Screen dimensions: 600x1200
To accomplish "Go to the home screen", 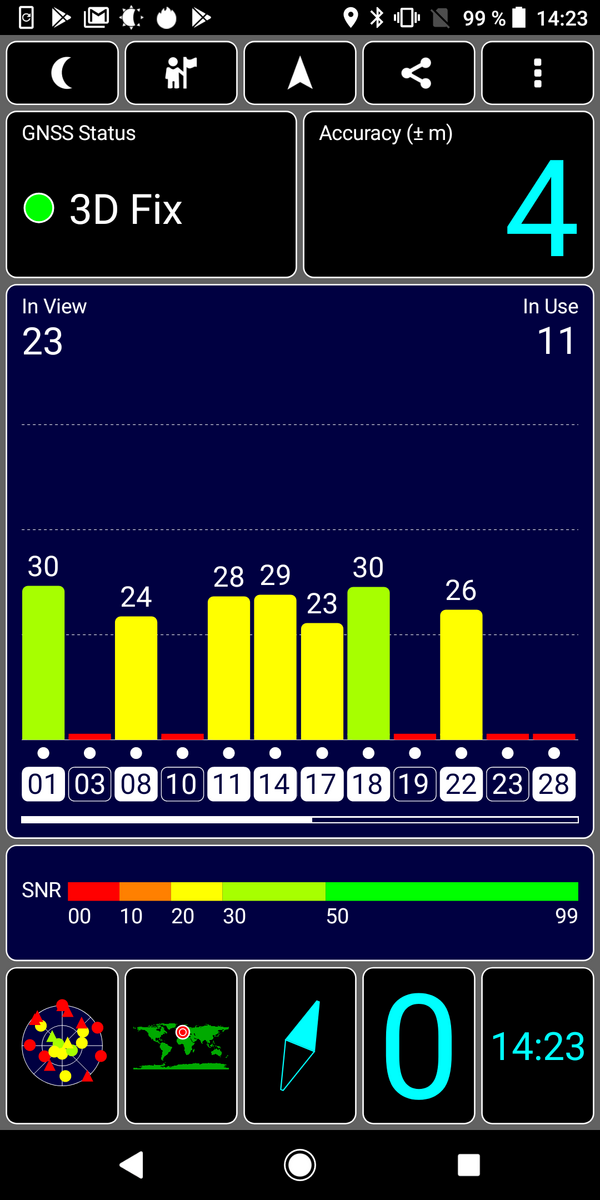I will click(x=299, y=1164).
